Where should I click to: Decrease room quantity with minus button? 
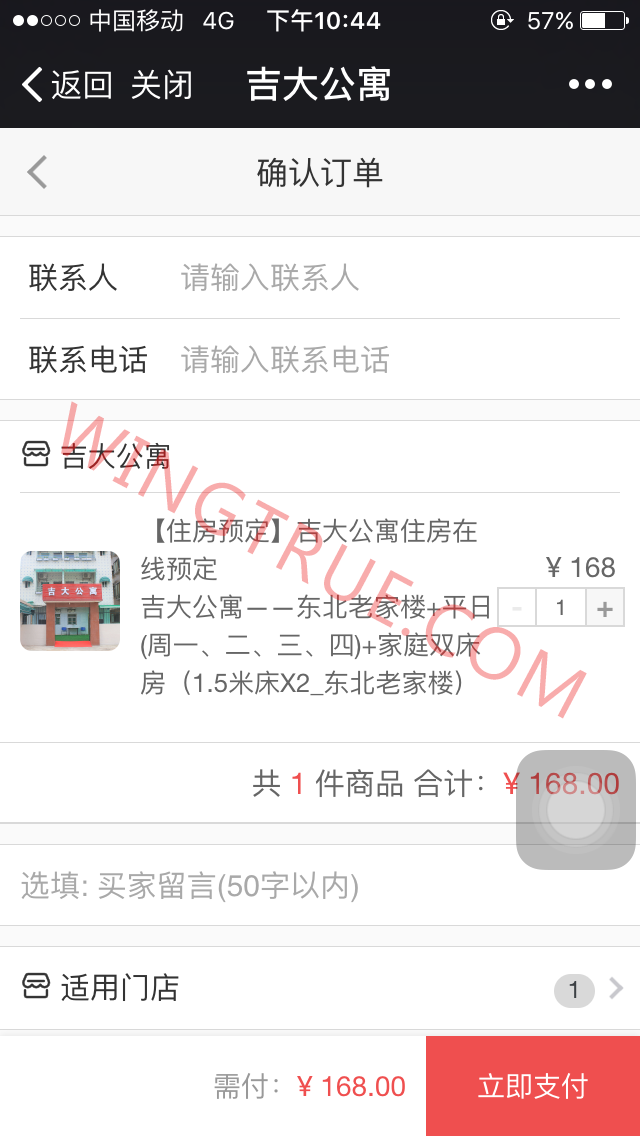(x=516, y=608)
